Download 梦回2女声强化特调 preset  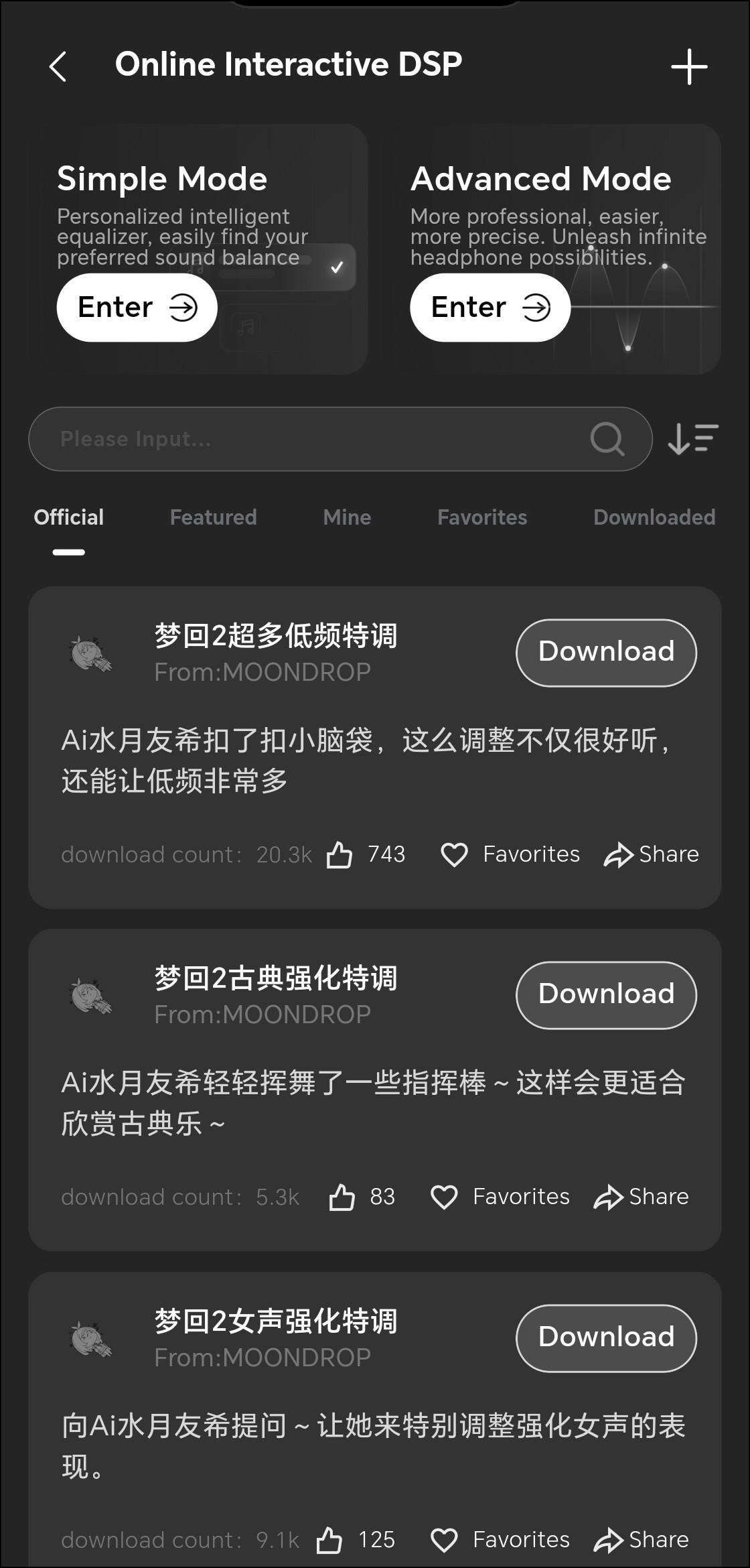tap(606, 1337)
